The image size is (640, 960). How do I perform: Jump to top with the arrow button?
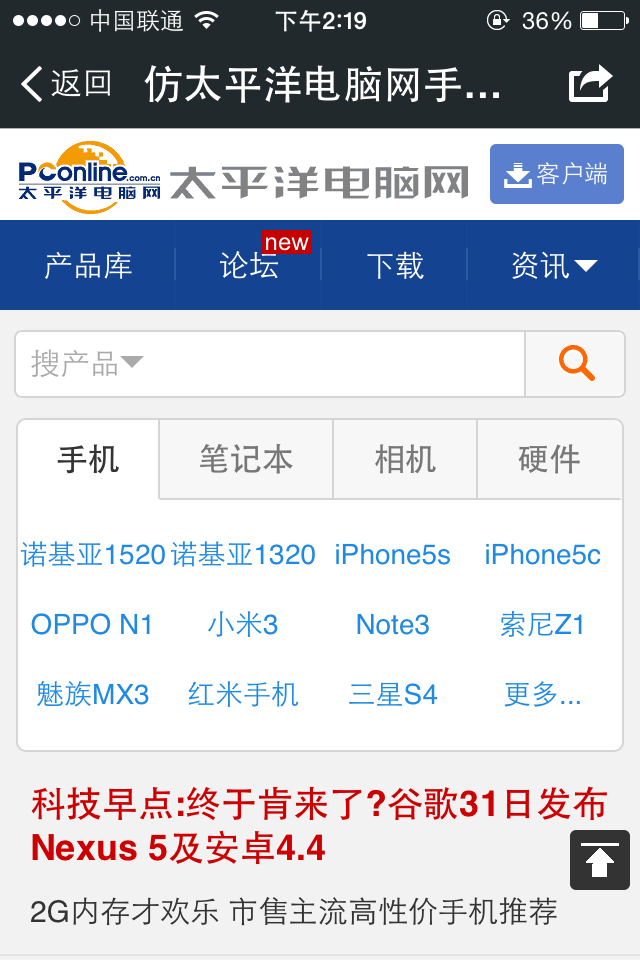600,860
